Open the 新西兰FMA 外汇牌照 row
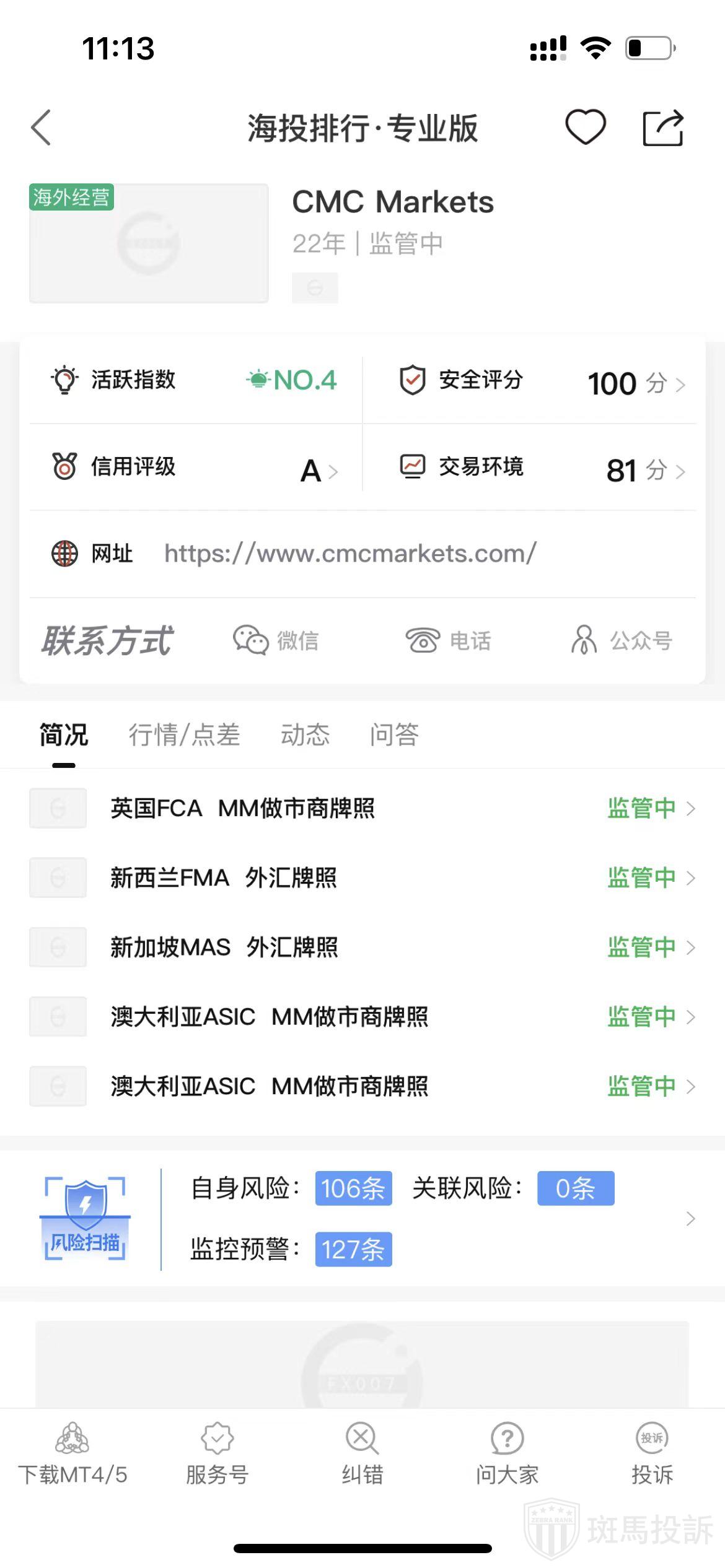Viewport: 725px width, 1568px height. (362, 878)
